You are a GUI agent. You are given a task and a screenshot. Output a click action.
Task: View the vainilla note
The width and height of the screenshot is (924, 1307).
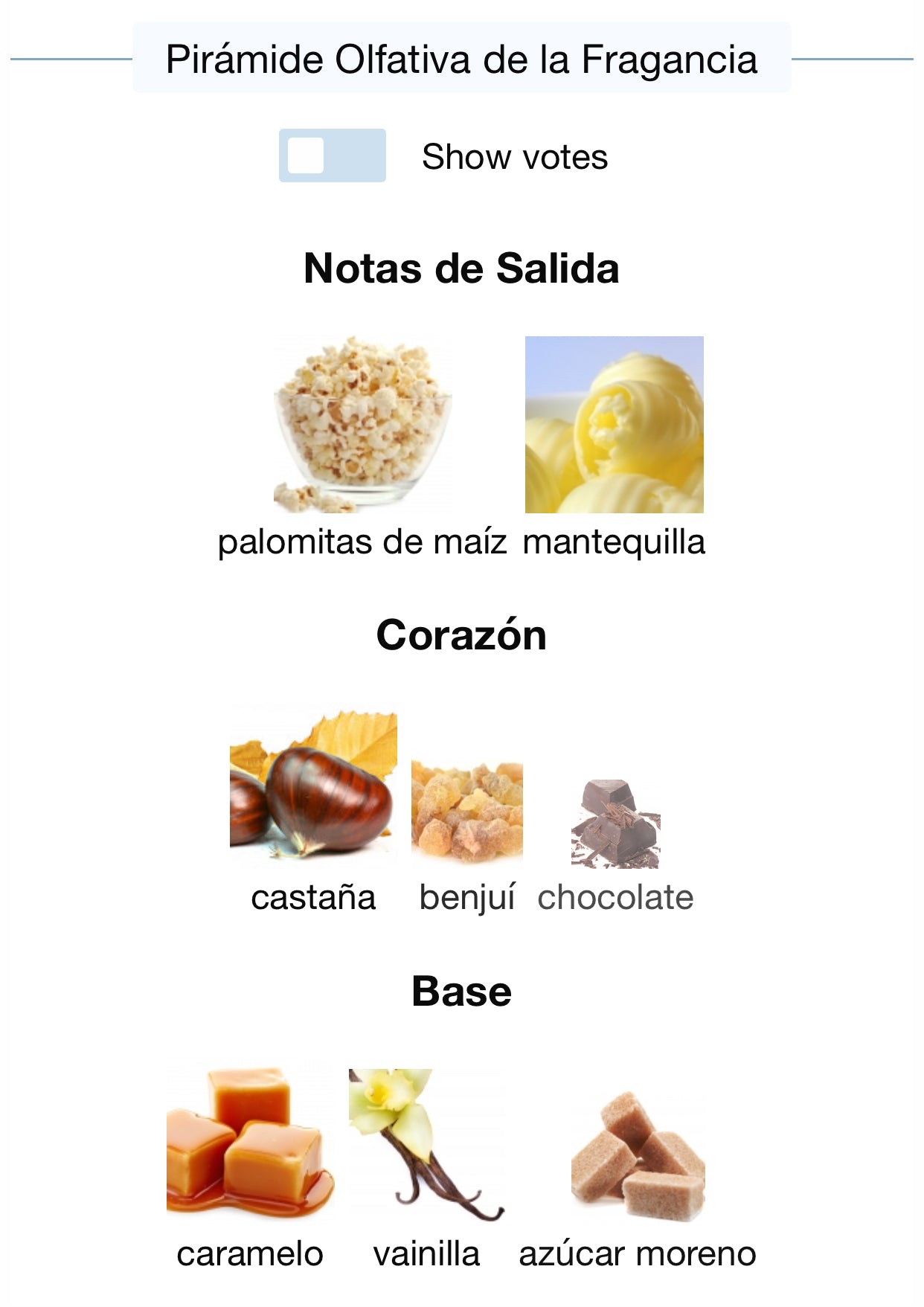[426, 1146]
